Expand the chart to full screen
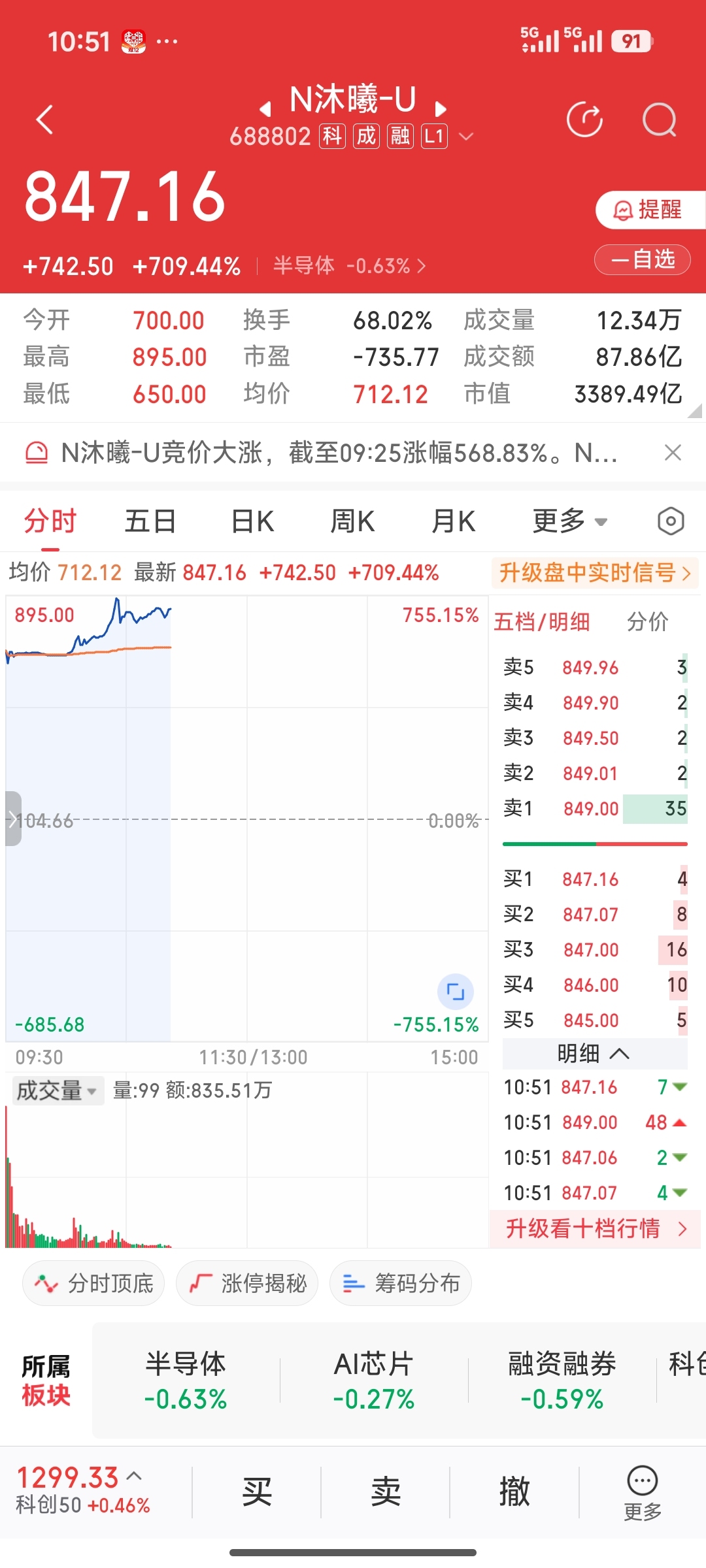Image resolution: width=706 pixels, height=1568 pixels. coord(455,992)
